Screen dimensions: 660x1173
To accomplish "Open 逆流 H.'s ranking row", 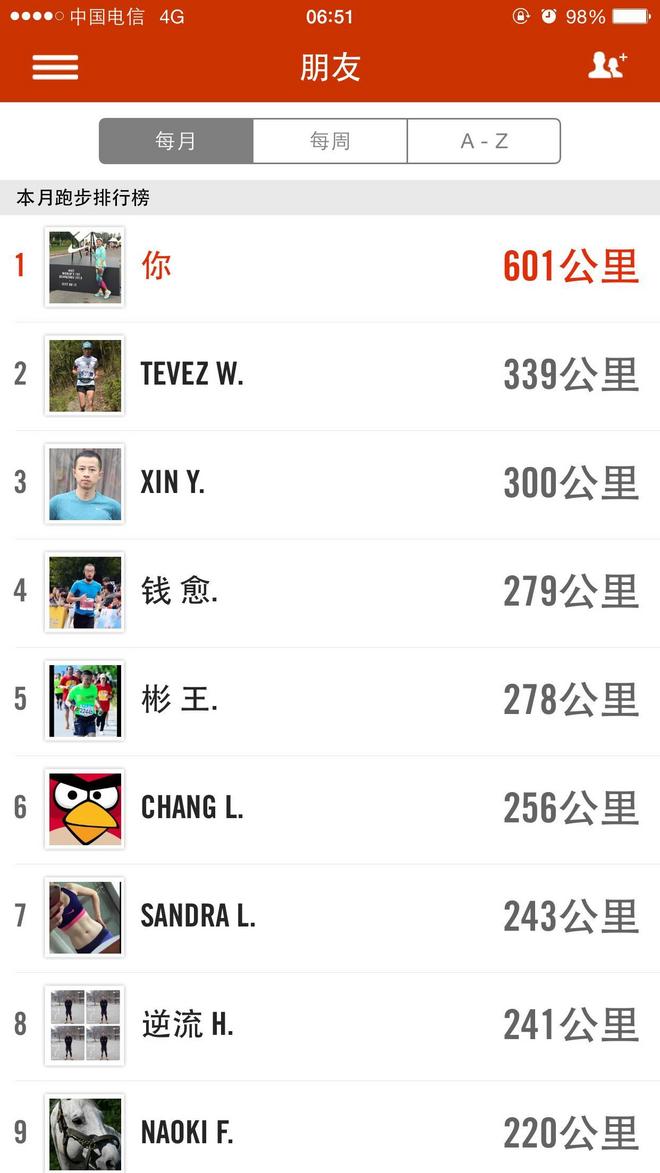I will point(330,1024).
